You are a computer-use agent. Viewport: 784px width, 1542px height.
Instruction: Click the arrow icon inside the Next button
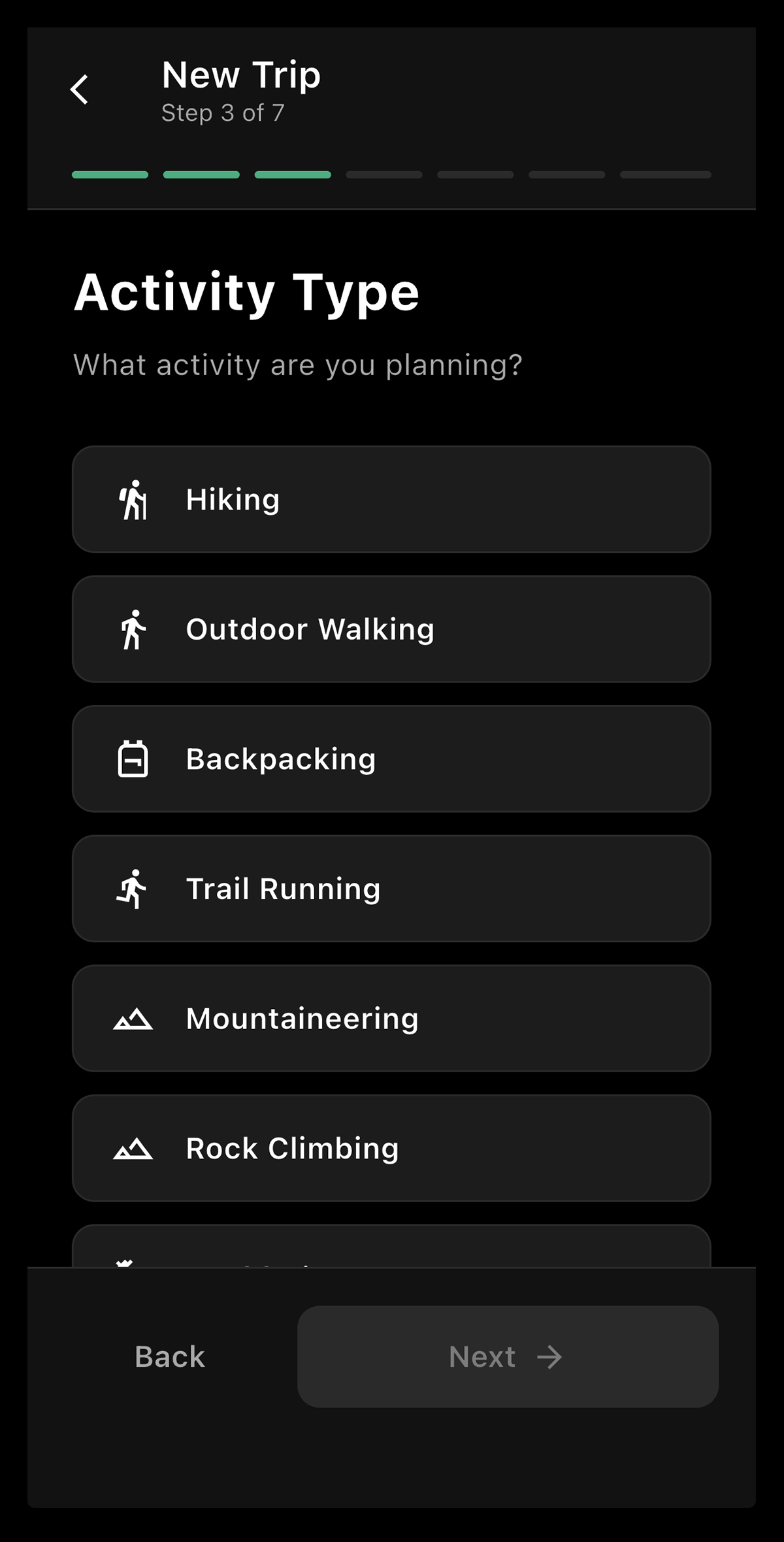pyautogui.click(x=551, y=1356)
